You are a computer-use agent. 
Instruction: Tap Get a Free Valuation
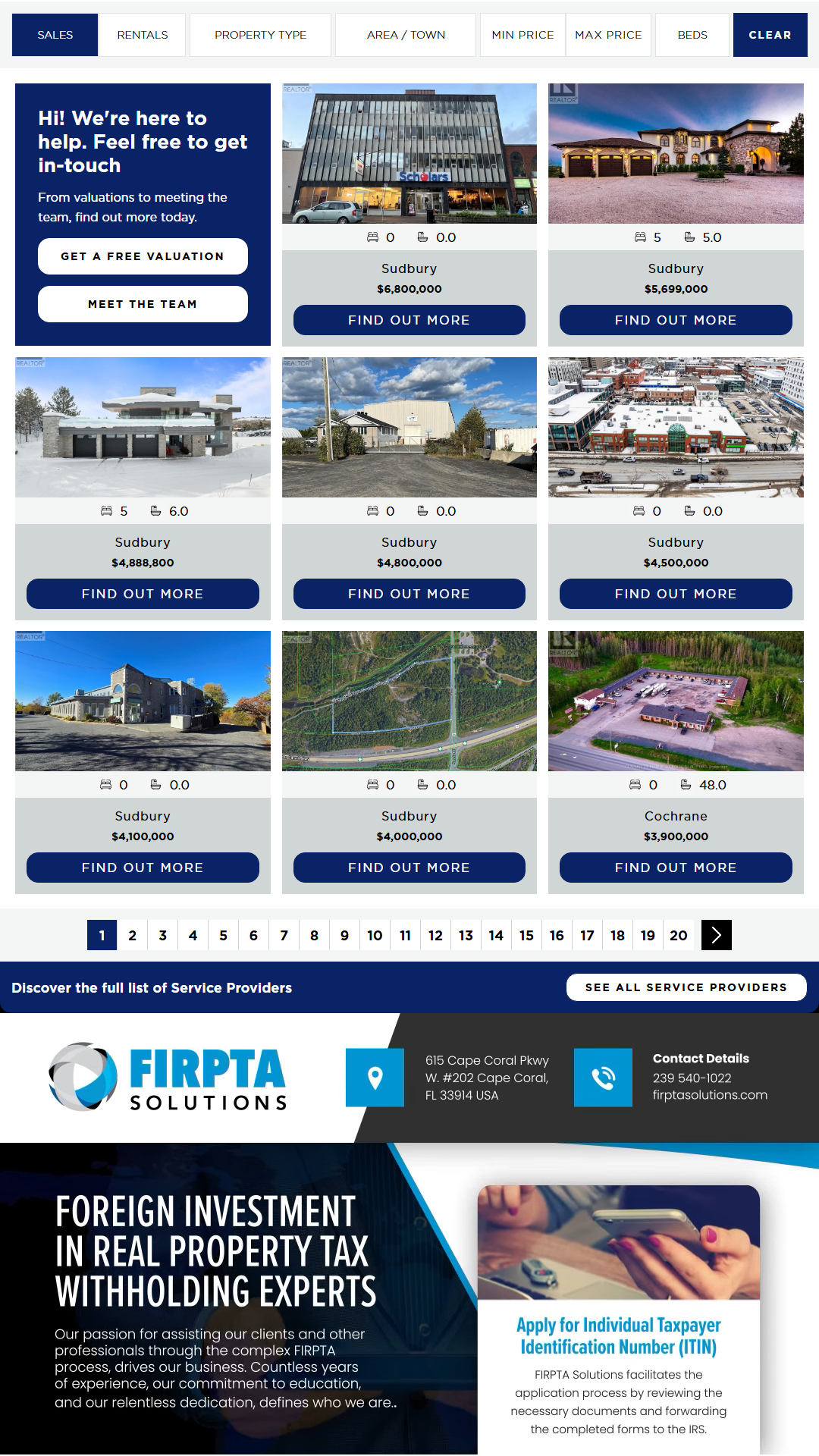143,256
